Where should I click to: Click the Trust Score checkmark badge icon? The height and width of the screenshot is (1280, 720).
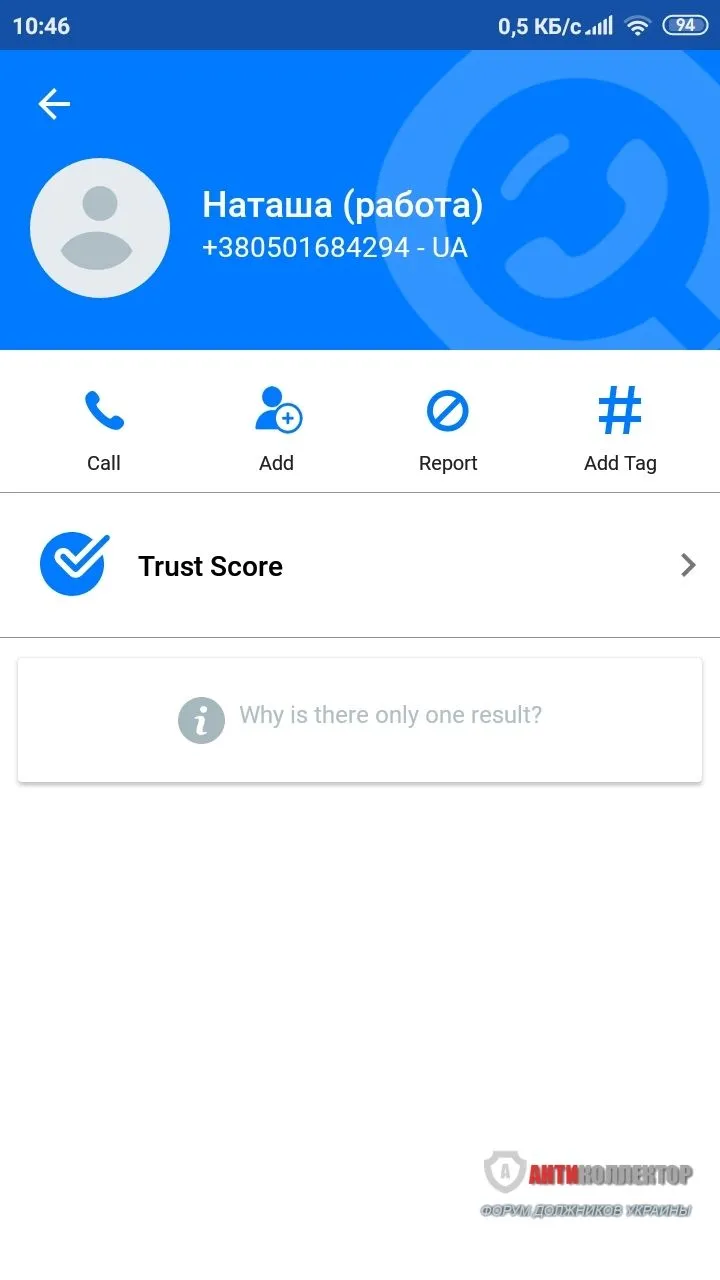click(x=73, y=564)
